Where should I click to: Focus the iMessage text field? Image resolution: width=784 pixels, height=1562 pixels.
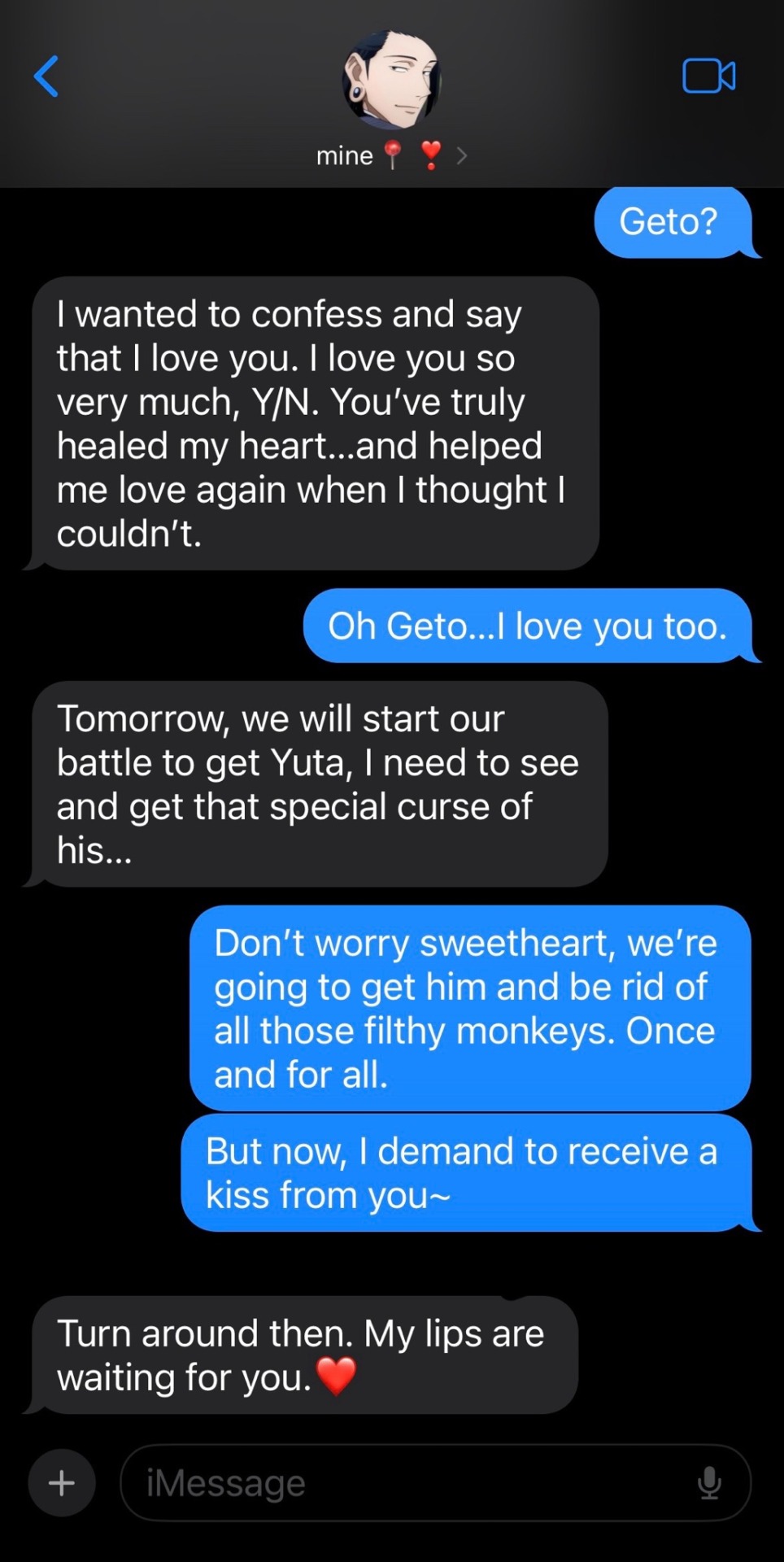pos(407,1482)
